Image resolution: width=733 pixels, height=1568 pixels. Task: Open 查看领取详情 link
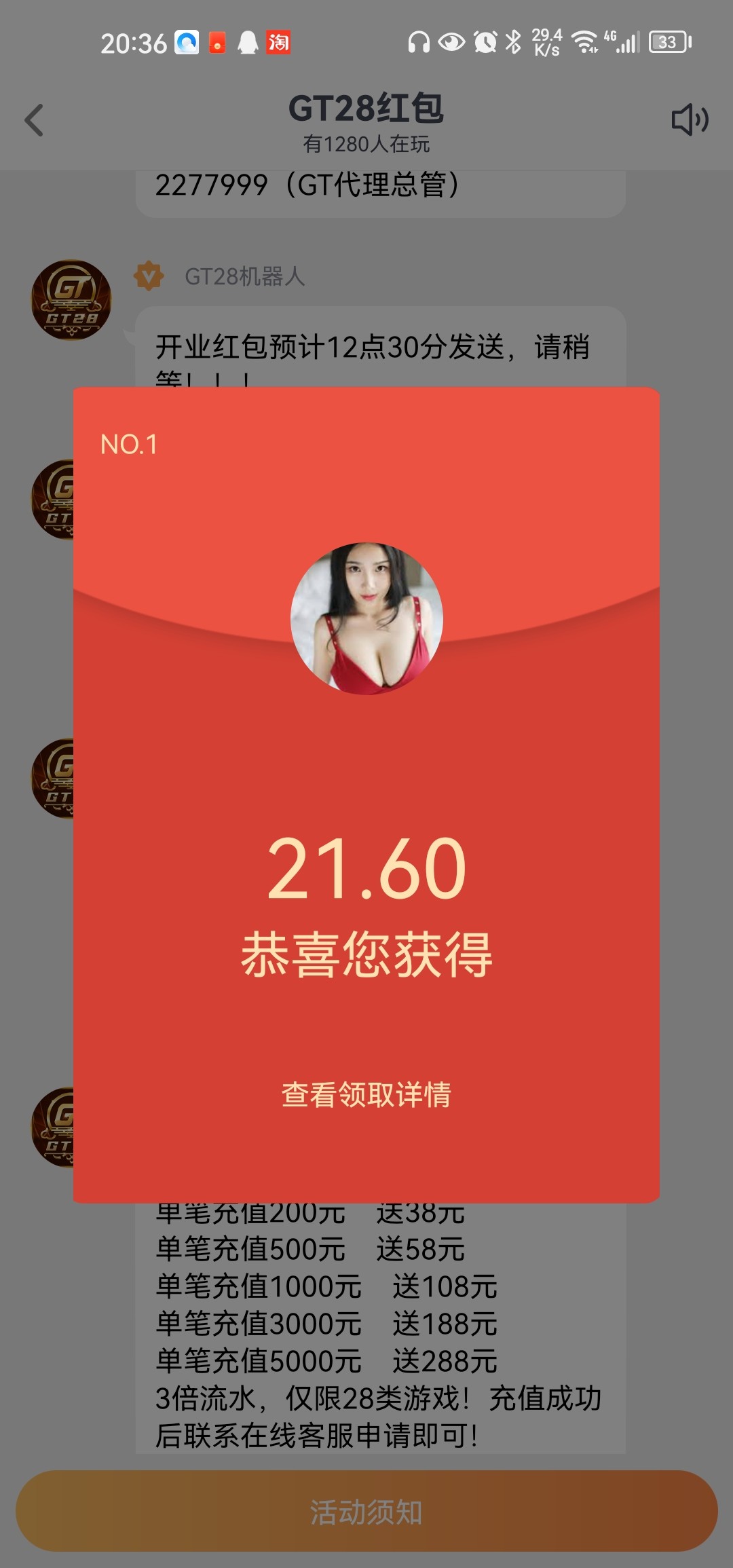[x=366, y=1095]
